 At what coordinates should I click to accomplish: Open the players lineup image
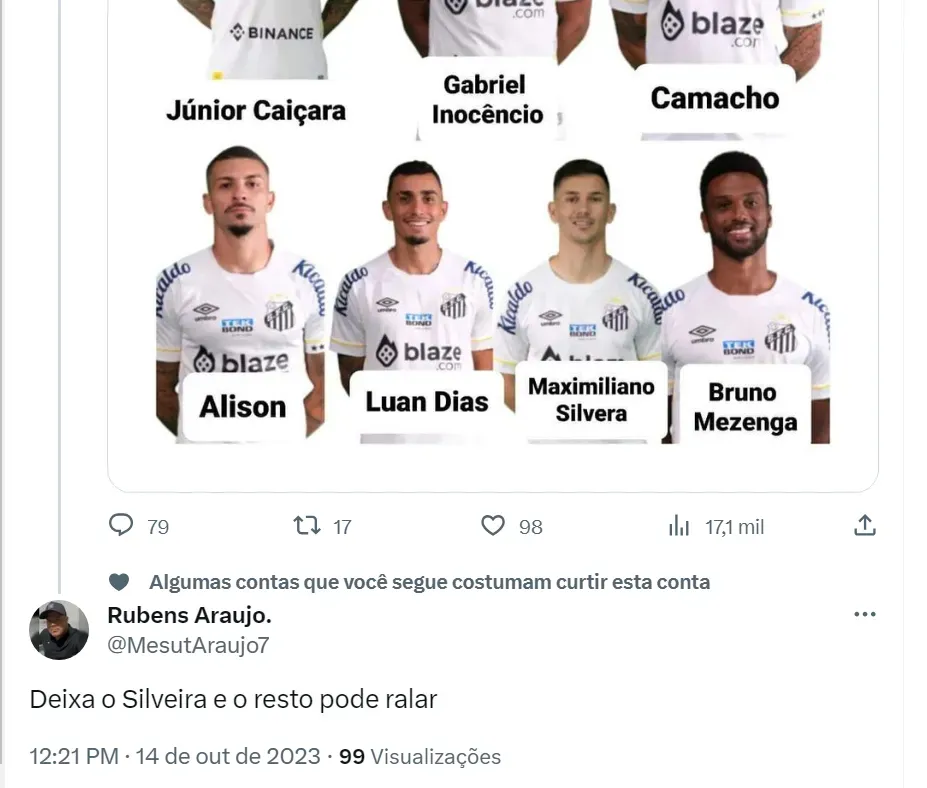pyautogui.click(x=492, y=250)
